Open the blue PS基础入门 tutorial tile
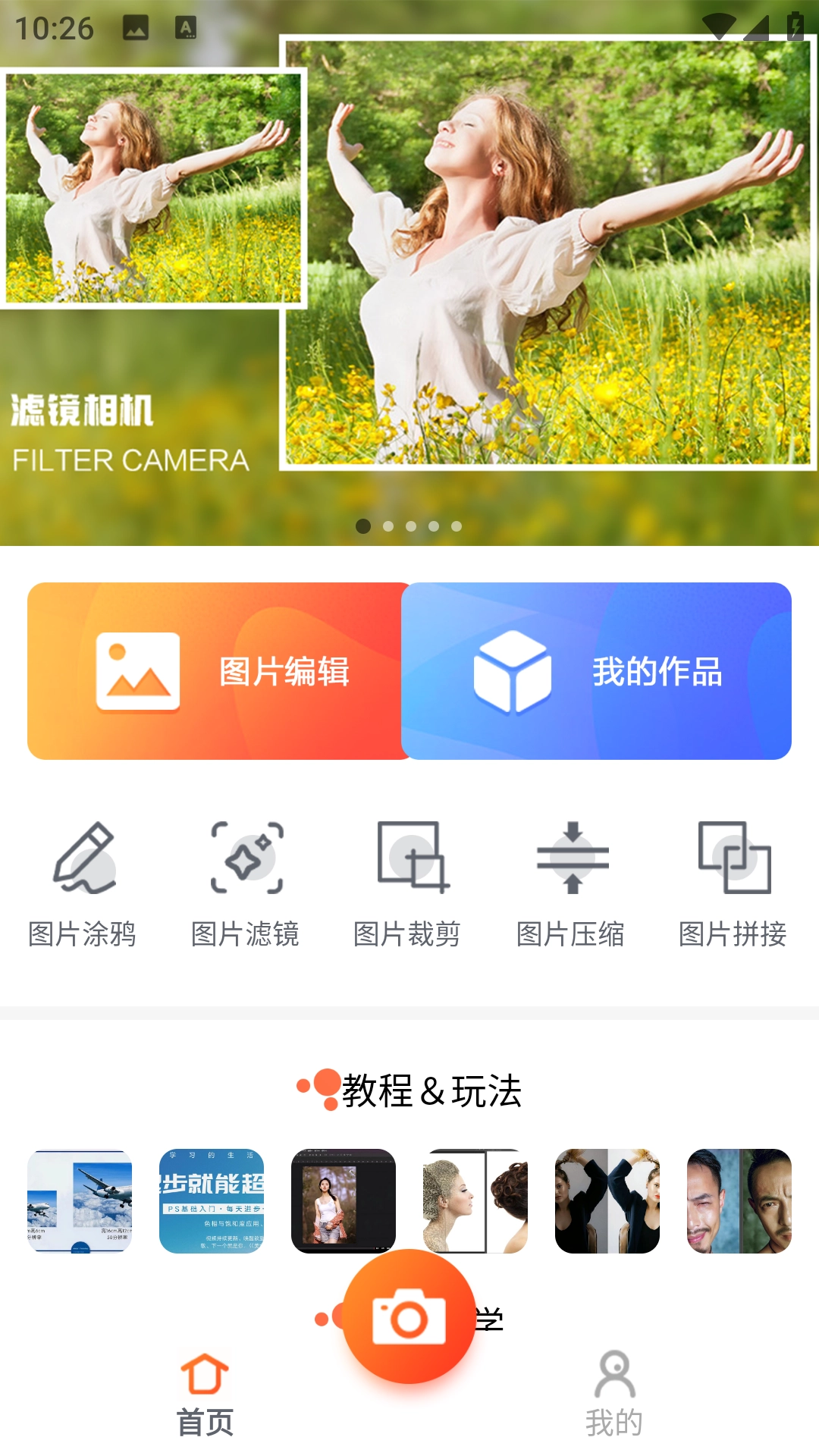The height and width of the screenshot is (1456, 819). point(212,1201)
